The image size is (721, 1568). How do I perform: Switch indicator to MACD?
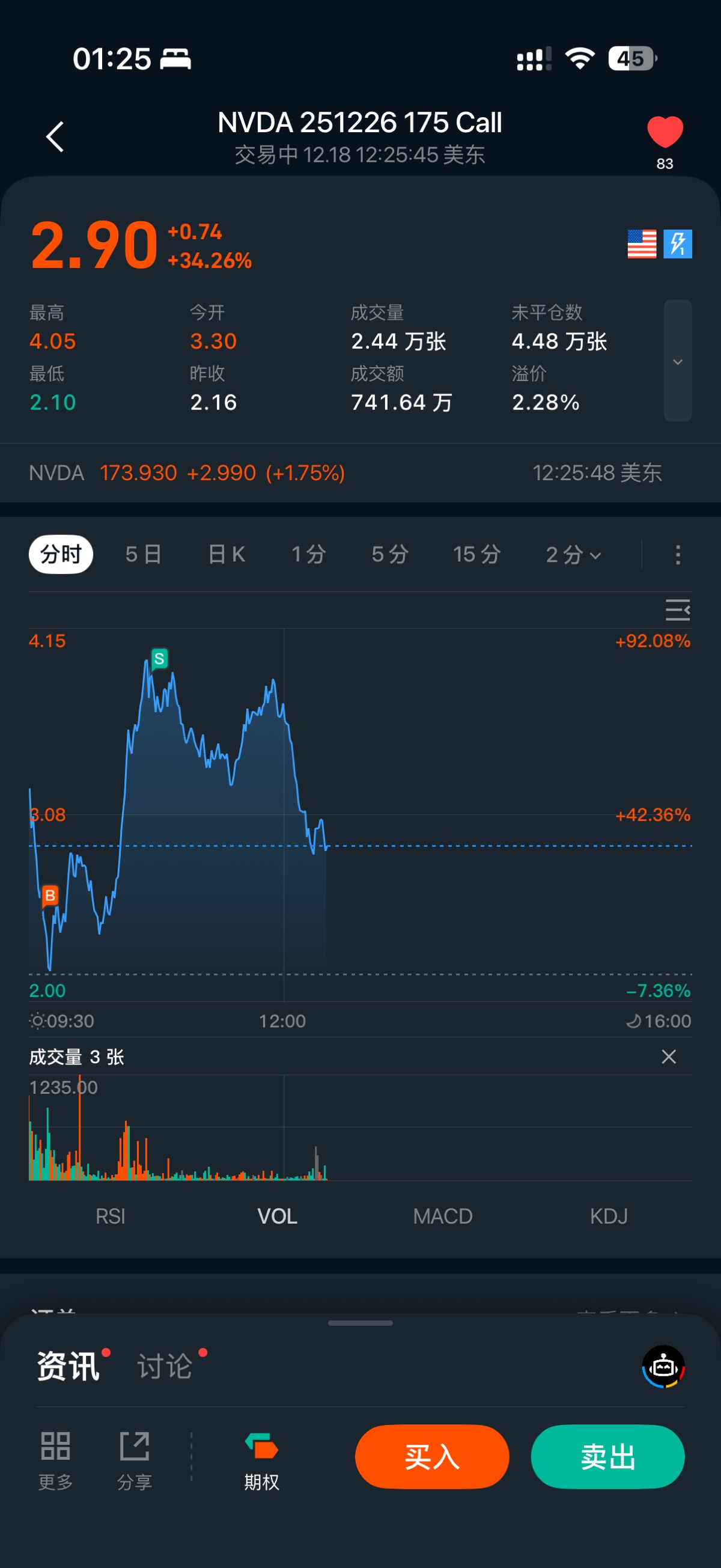tap(442, 1216)
